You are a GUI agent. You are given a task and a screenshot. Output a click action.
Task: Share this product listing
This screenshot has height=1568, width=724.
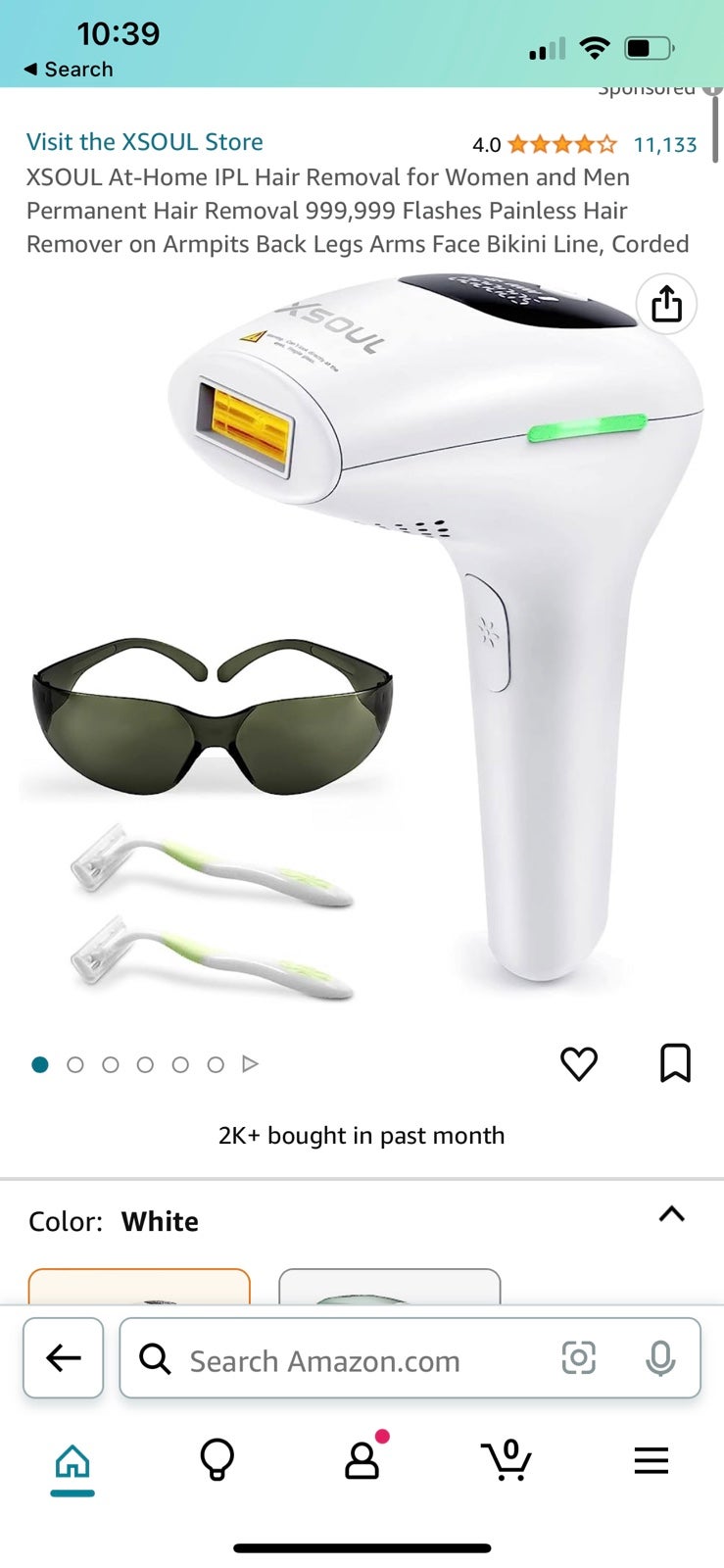point(666,304)
